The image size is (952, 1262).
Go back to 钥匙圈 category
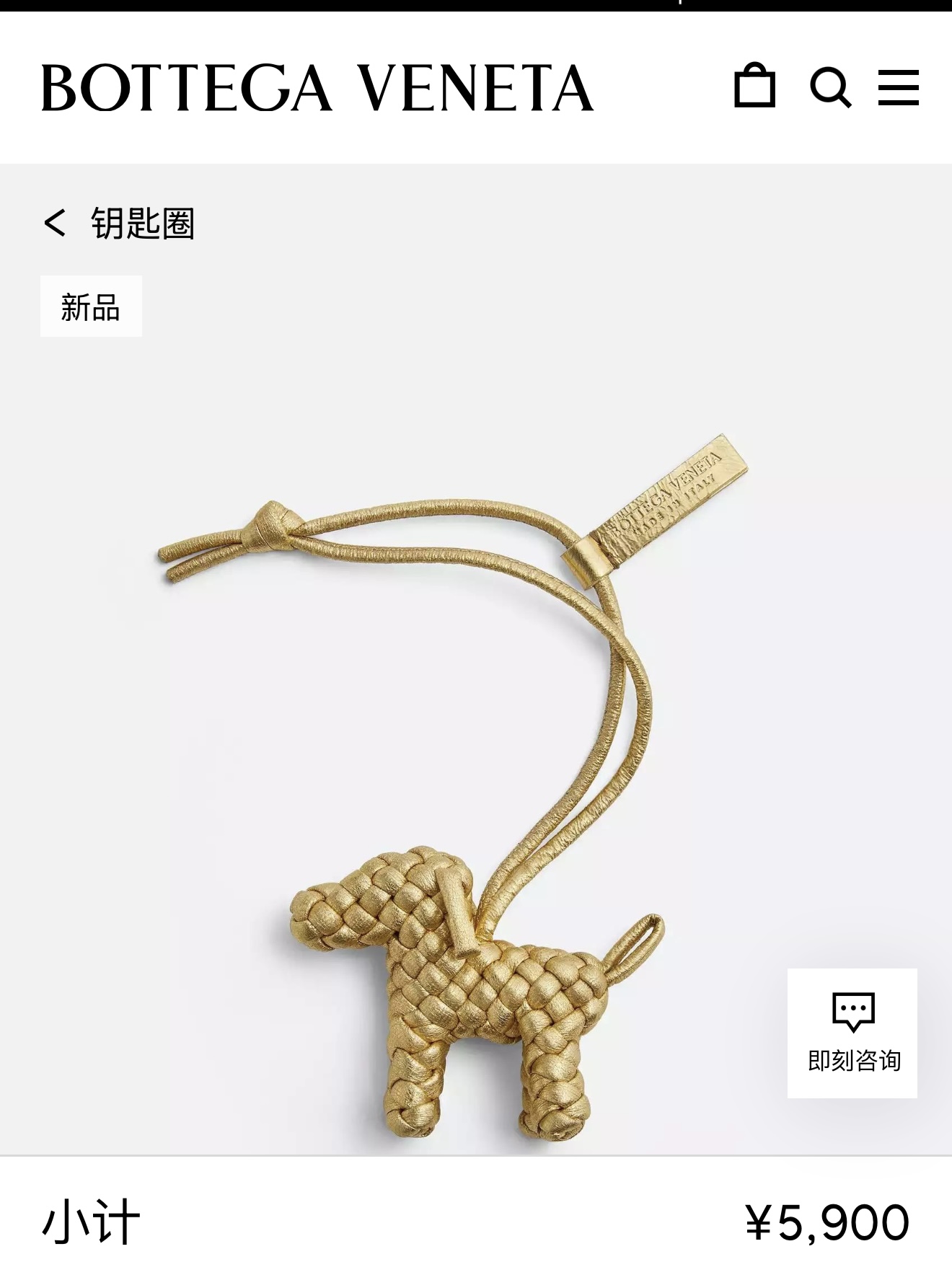120,223
